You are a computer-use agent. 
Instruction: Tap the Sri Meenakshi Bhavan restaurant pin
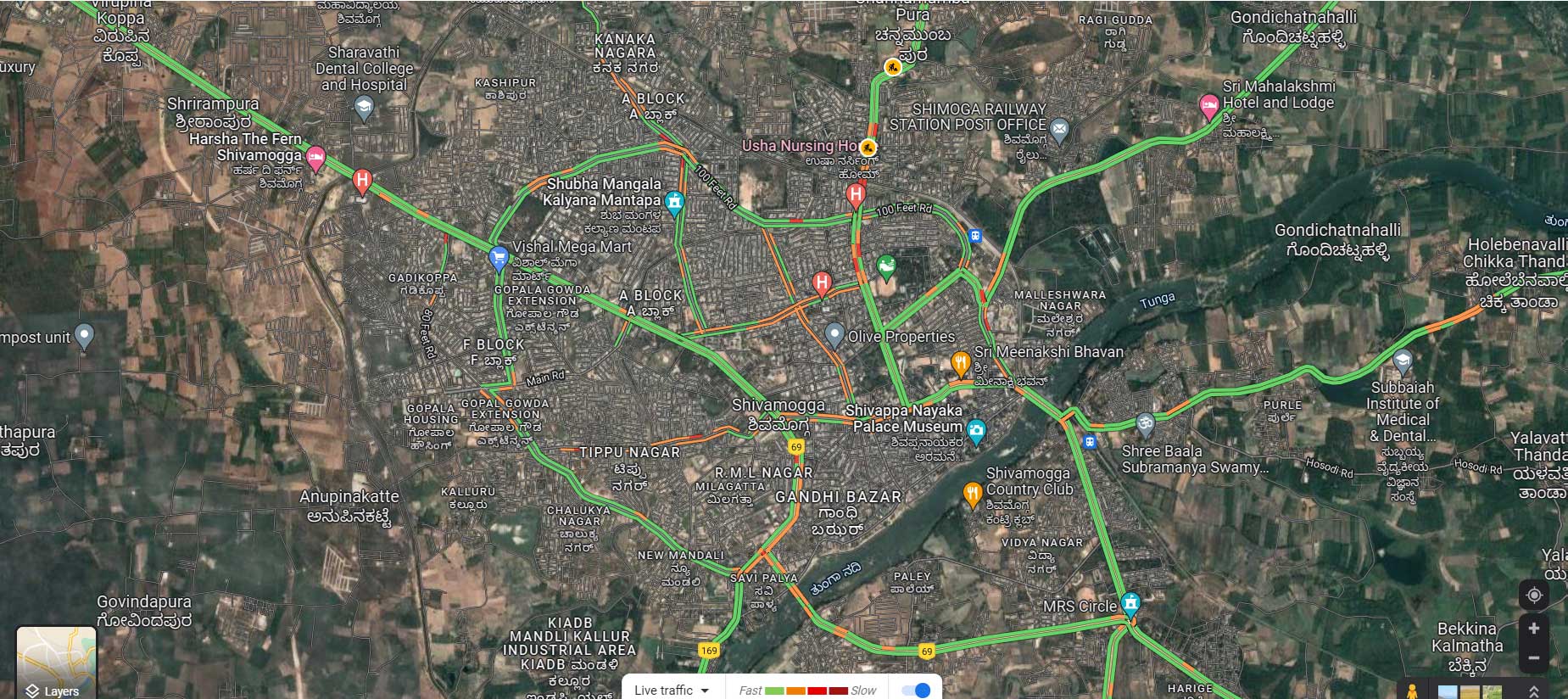tap(960, 362)
